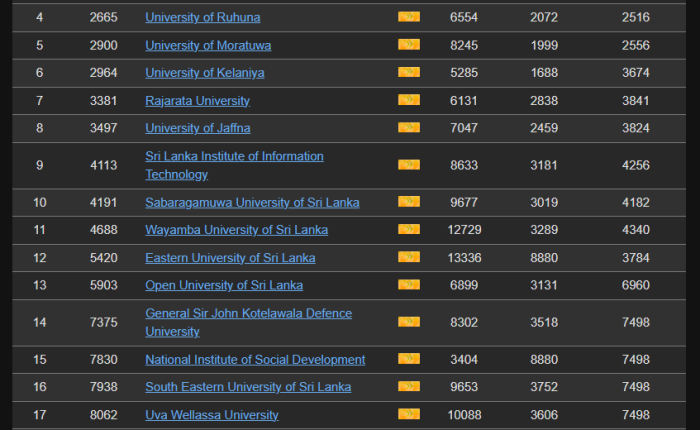
Task: Open the University of Ruhuna link
Action: tap(202, 18)
